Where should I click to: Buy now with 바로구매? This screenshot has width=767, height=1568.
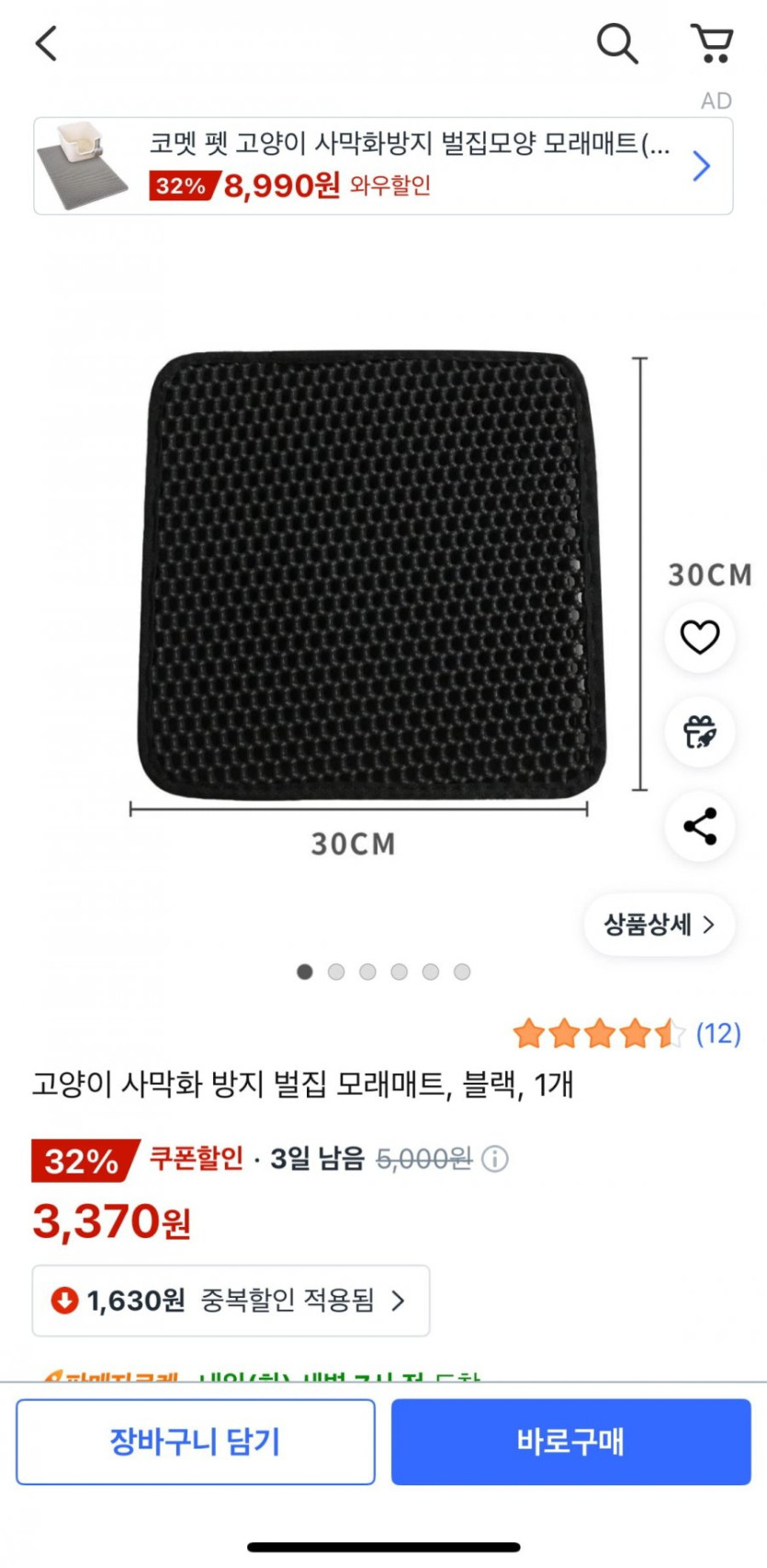click(x=570, y=1442)
